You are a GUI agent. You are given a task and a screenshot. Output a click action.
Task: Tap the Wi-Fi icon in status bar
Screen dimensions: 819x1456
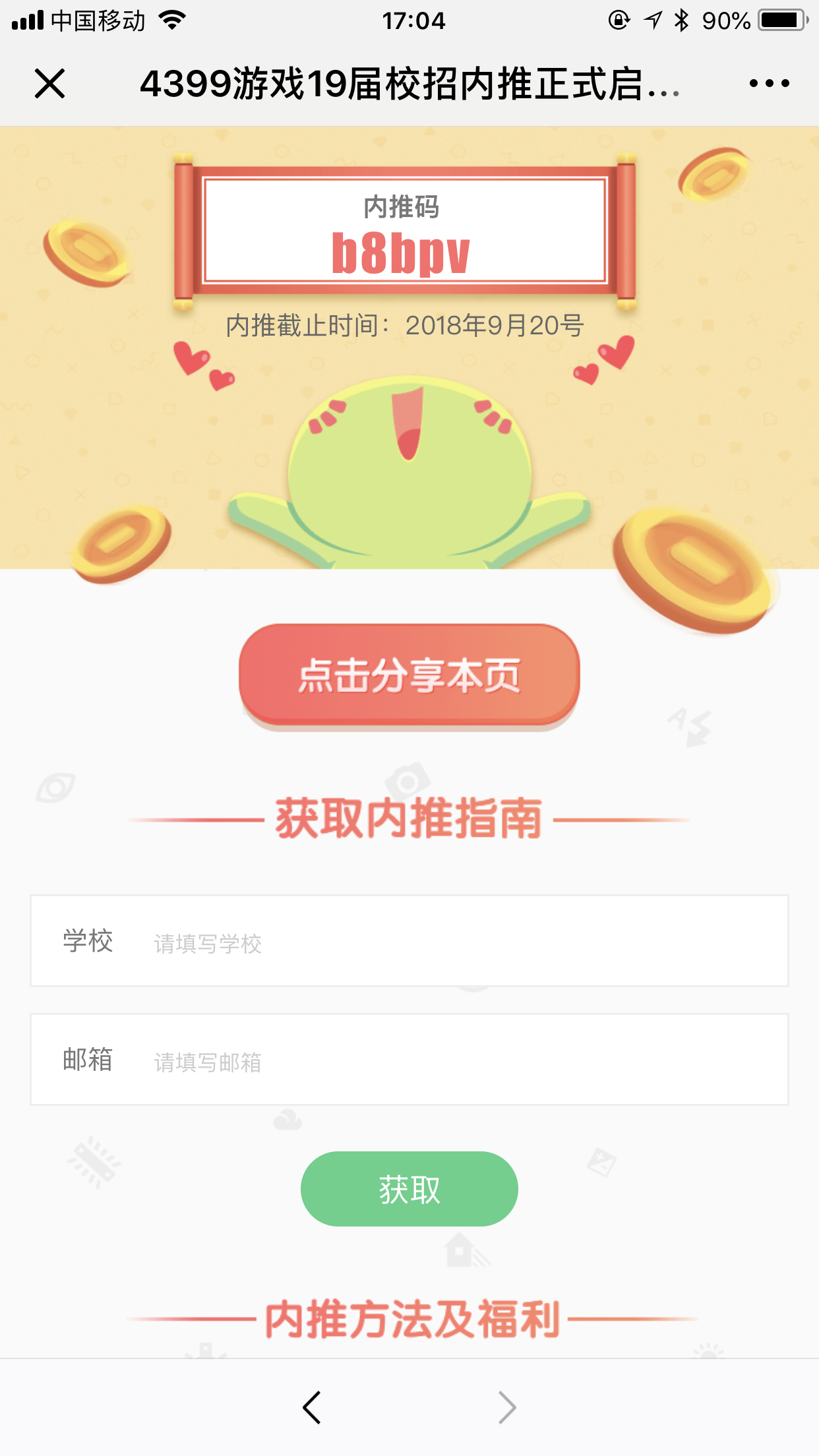pos(171,20)
